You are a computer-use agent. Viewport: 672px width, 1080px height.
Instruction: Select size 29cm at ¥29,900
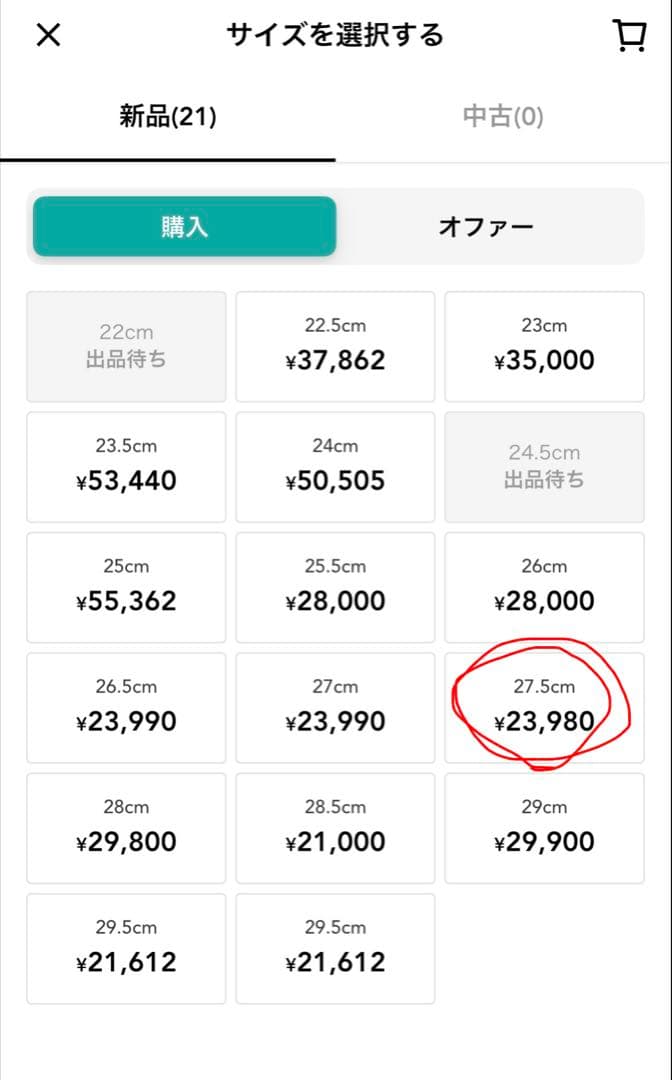tap(544, 827)
